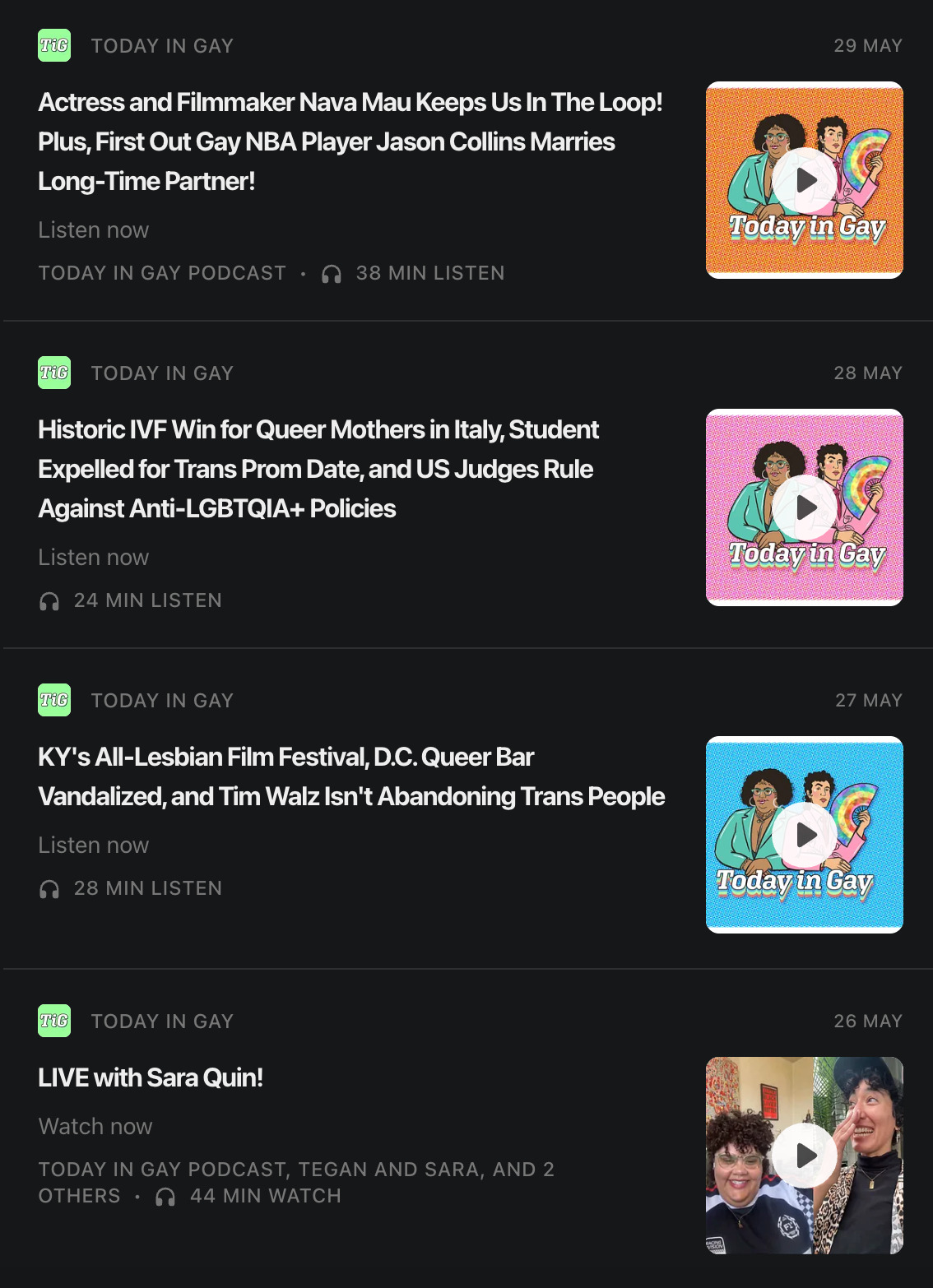
Task: Open the Historic IVF Win episode
Action: (318, 469)
